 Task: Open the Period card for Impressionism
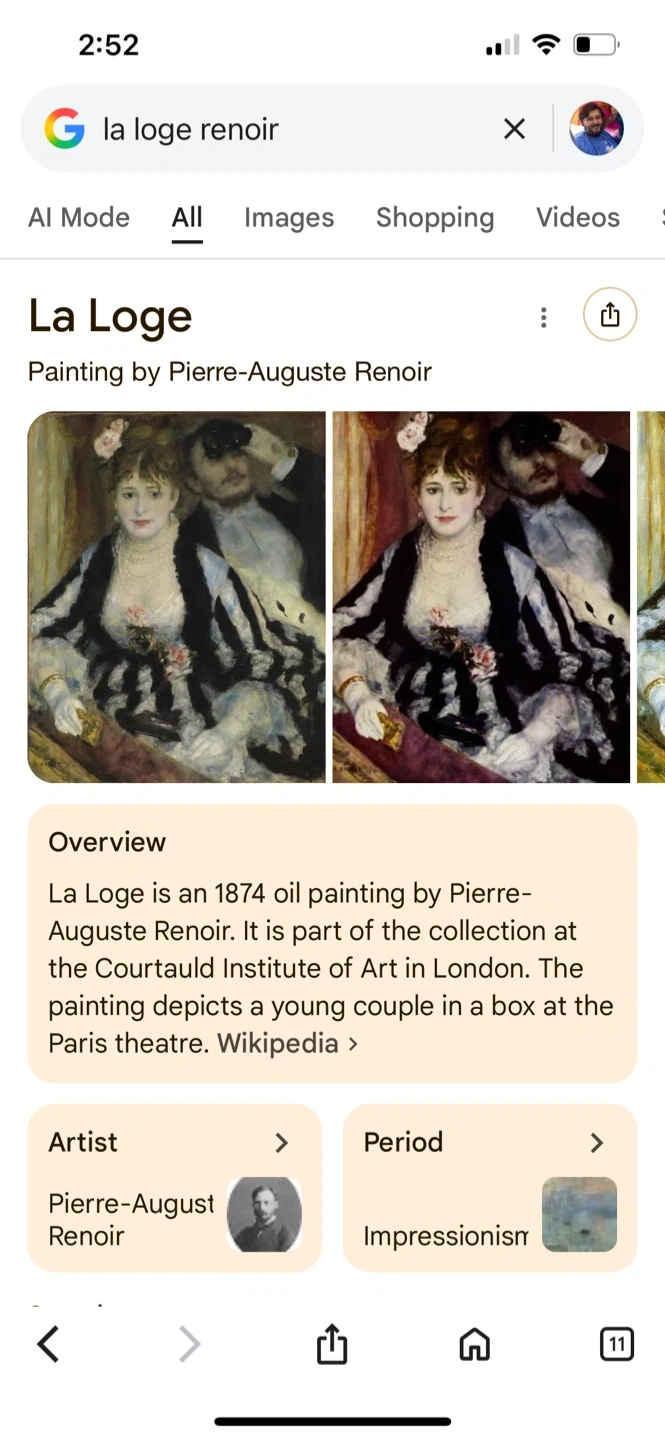[x=490, y=1188]
